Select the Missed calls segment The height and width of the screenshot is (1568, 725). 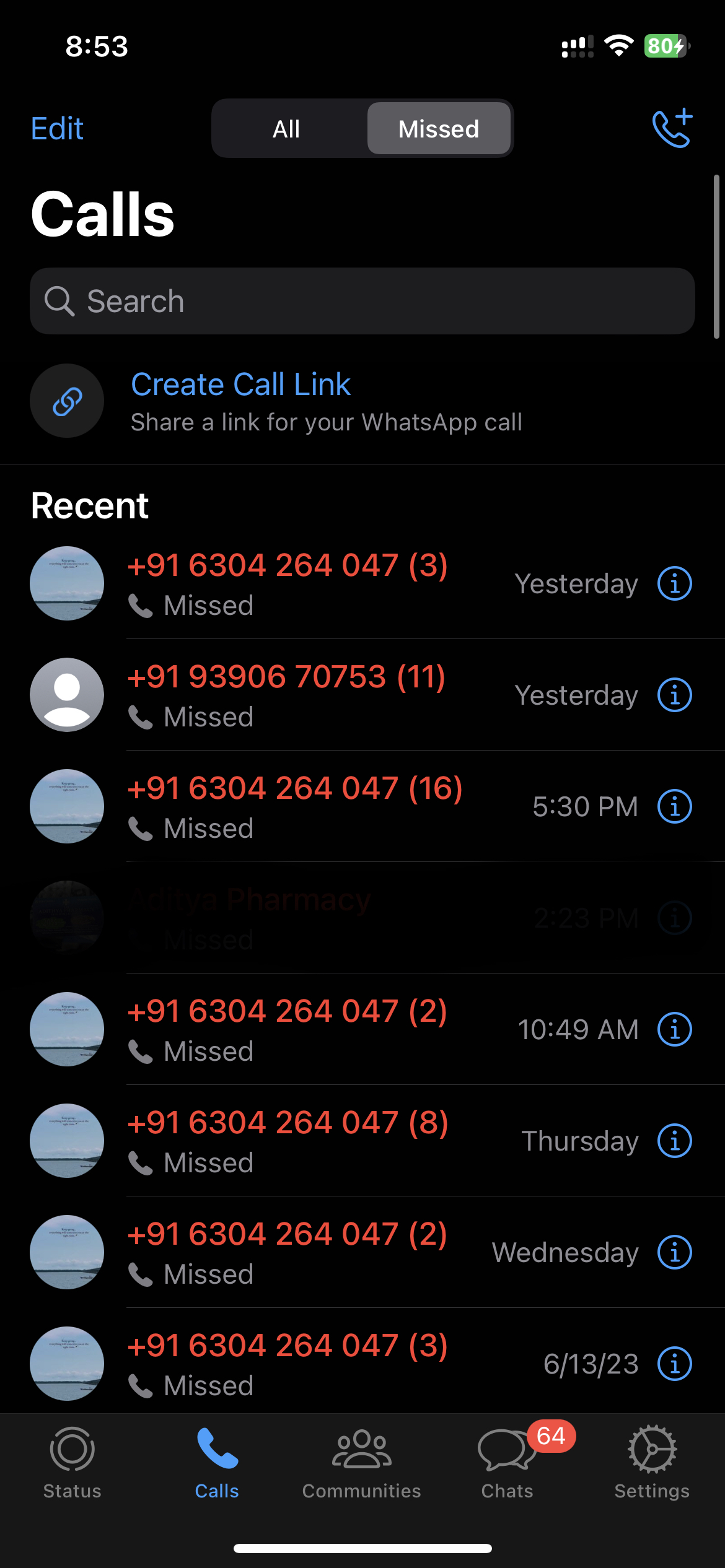click(x=439, y=129)
